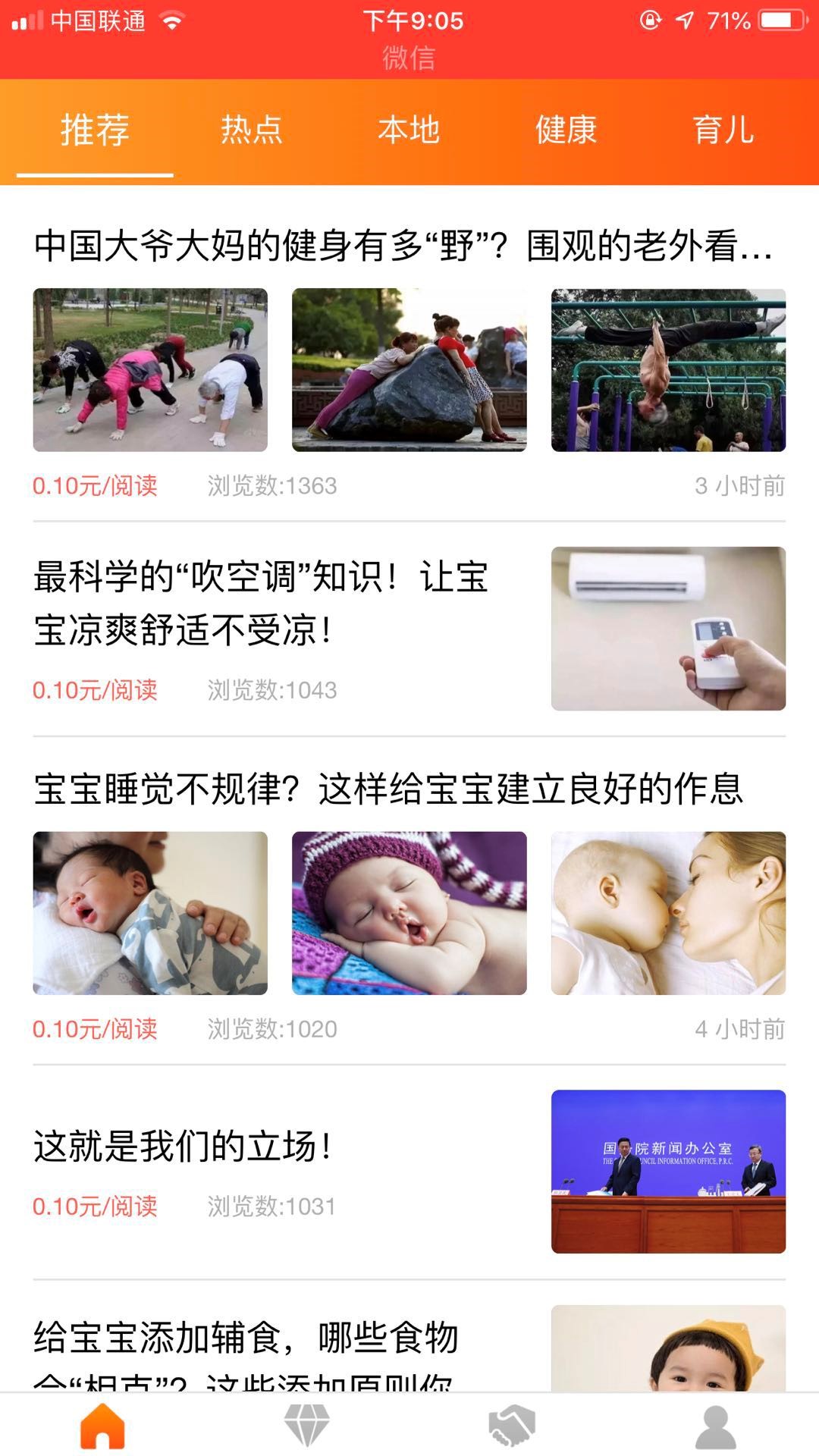Image resolution: width=819 pixels, height=1456 pixels.
Task: Open the handshake icon tab
Action: [x=512, y=1426]
